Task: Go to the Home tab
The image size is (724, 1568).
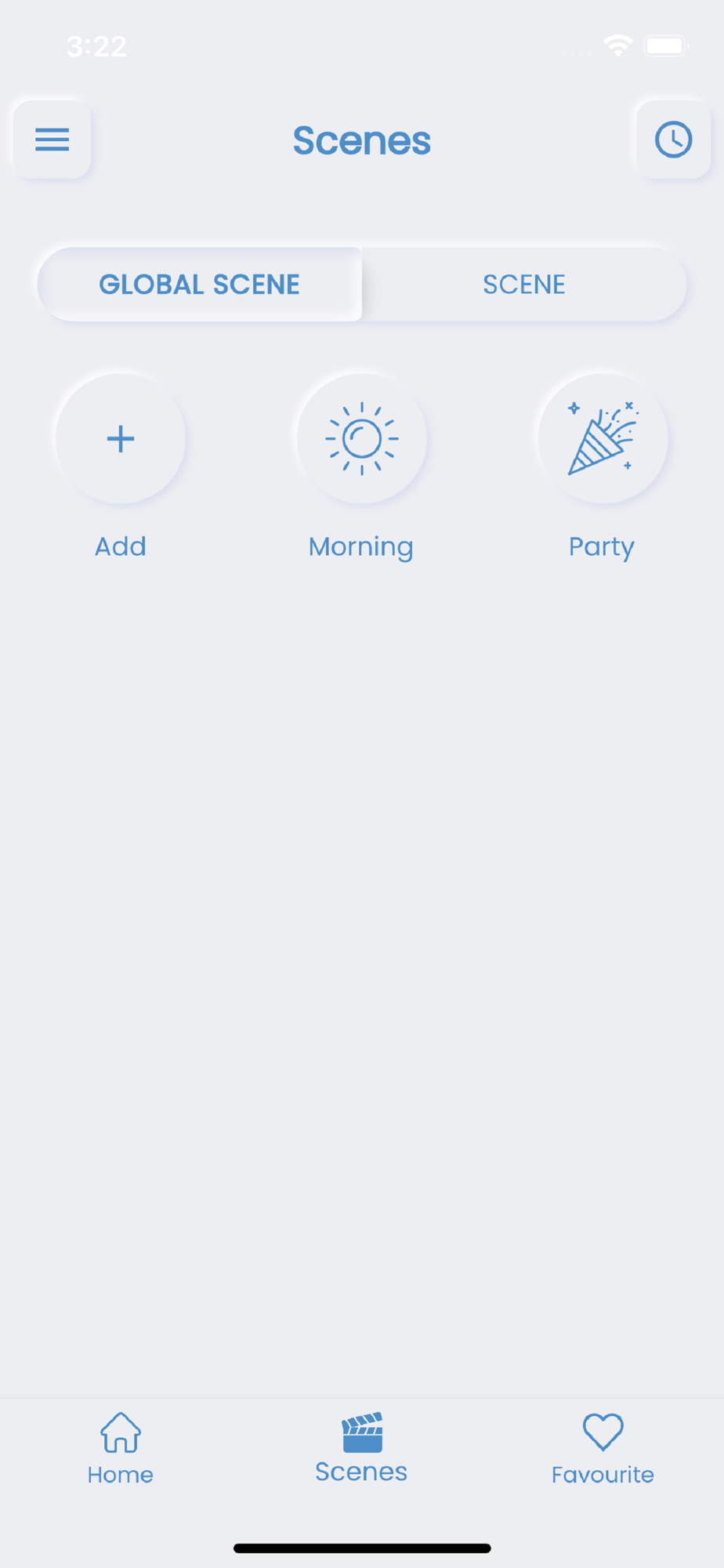Action: tap(121, 1449)
